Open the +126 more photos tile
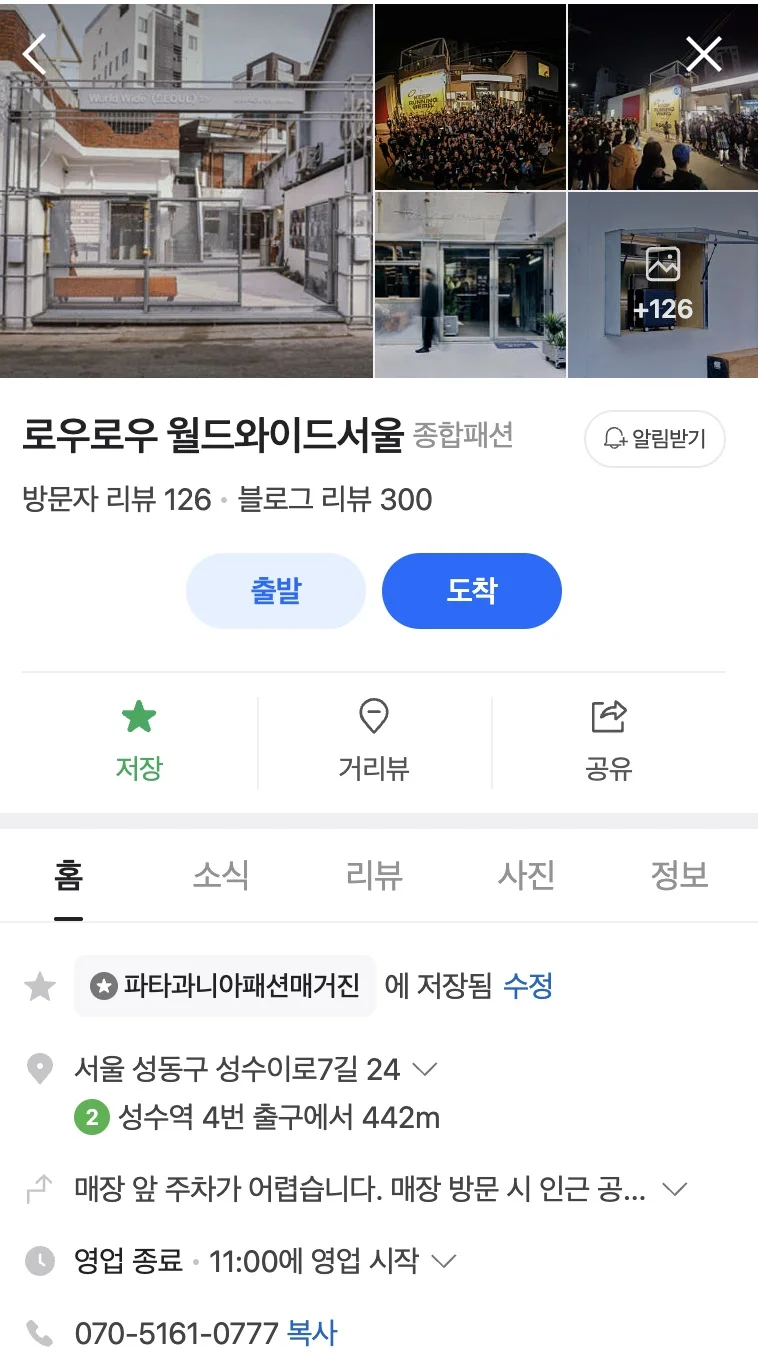This screenshot has height=1354, width=758. 662,286
